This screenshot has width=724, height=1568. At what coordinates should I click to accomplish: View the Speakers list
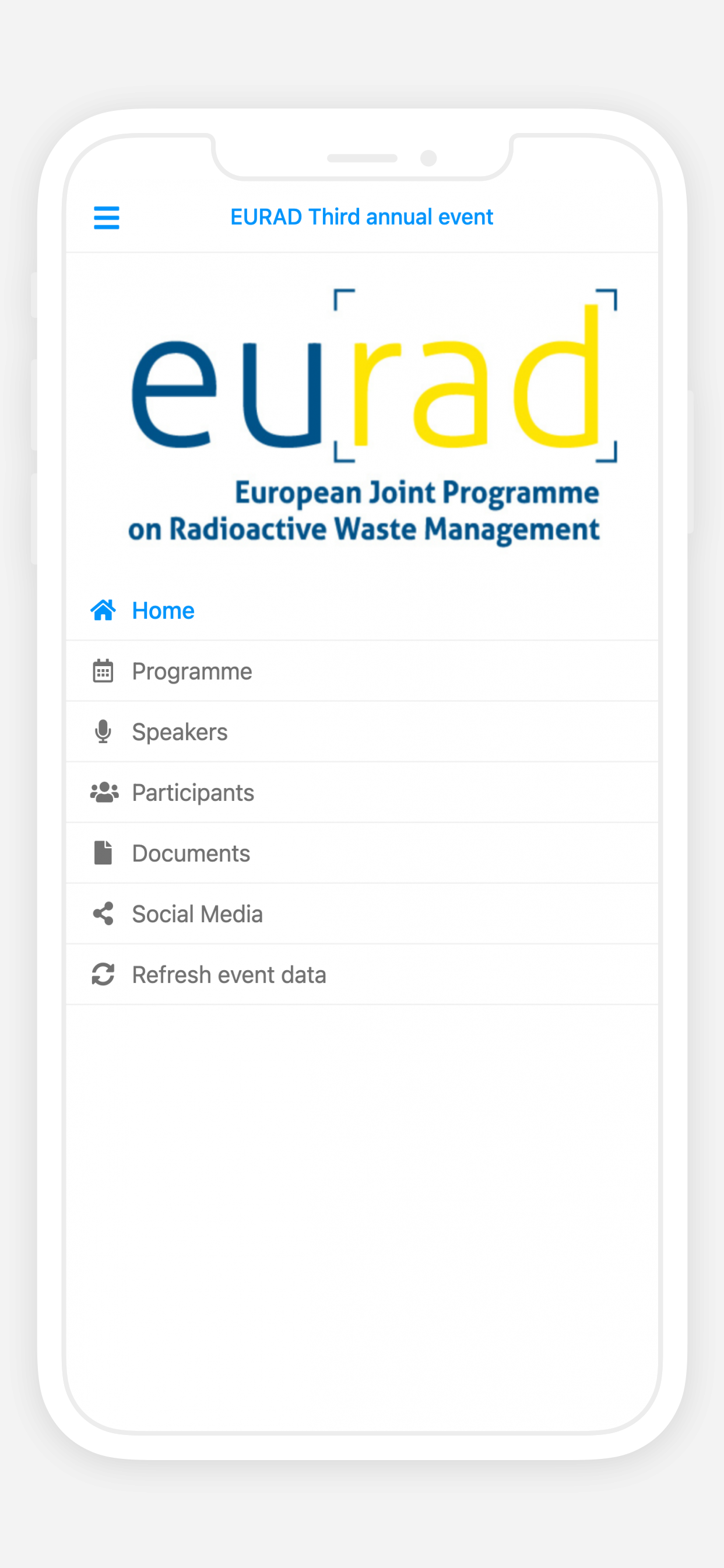click(362, 732)
